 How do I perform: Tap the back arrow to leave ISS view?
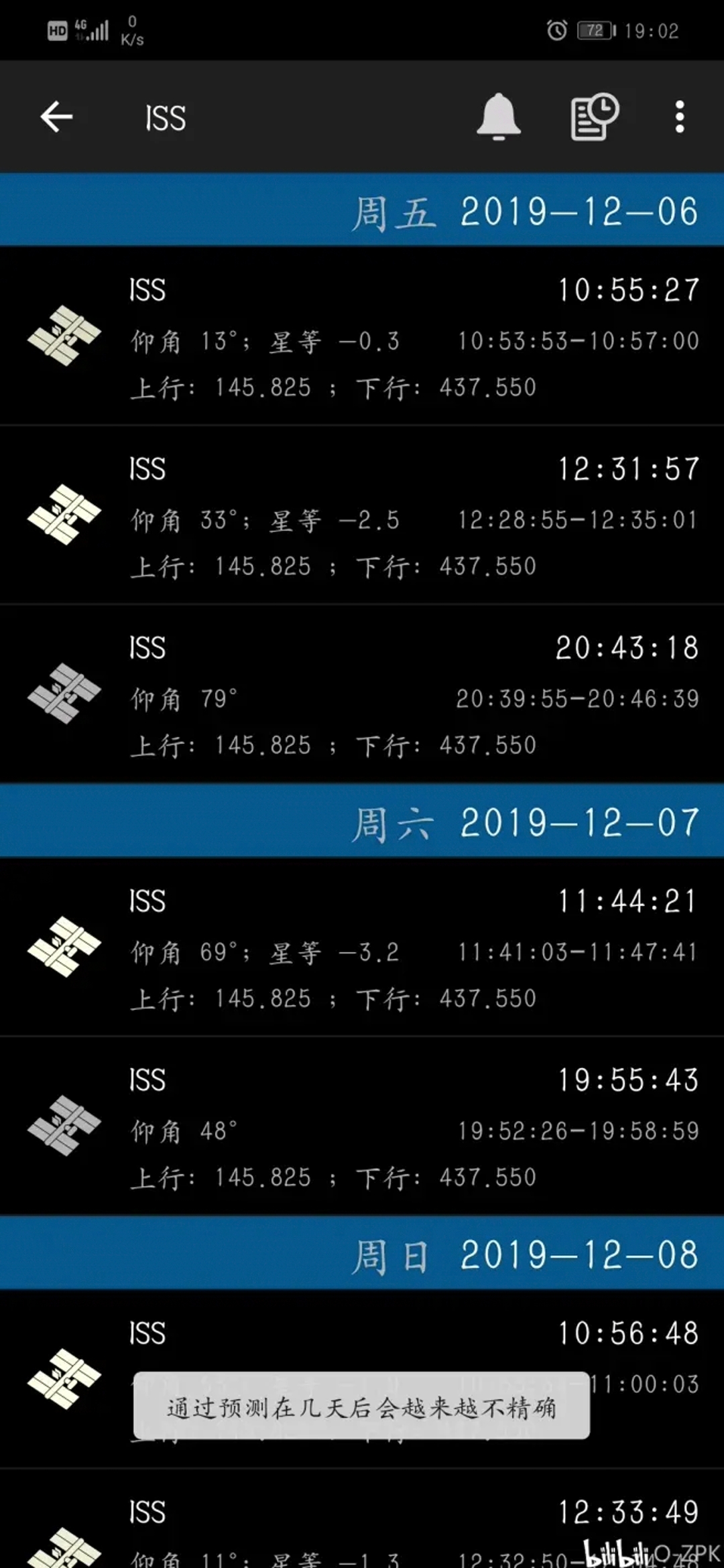[57, 115]
